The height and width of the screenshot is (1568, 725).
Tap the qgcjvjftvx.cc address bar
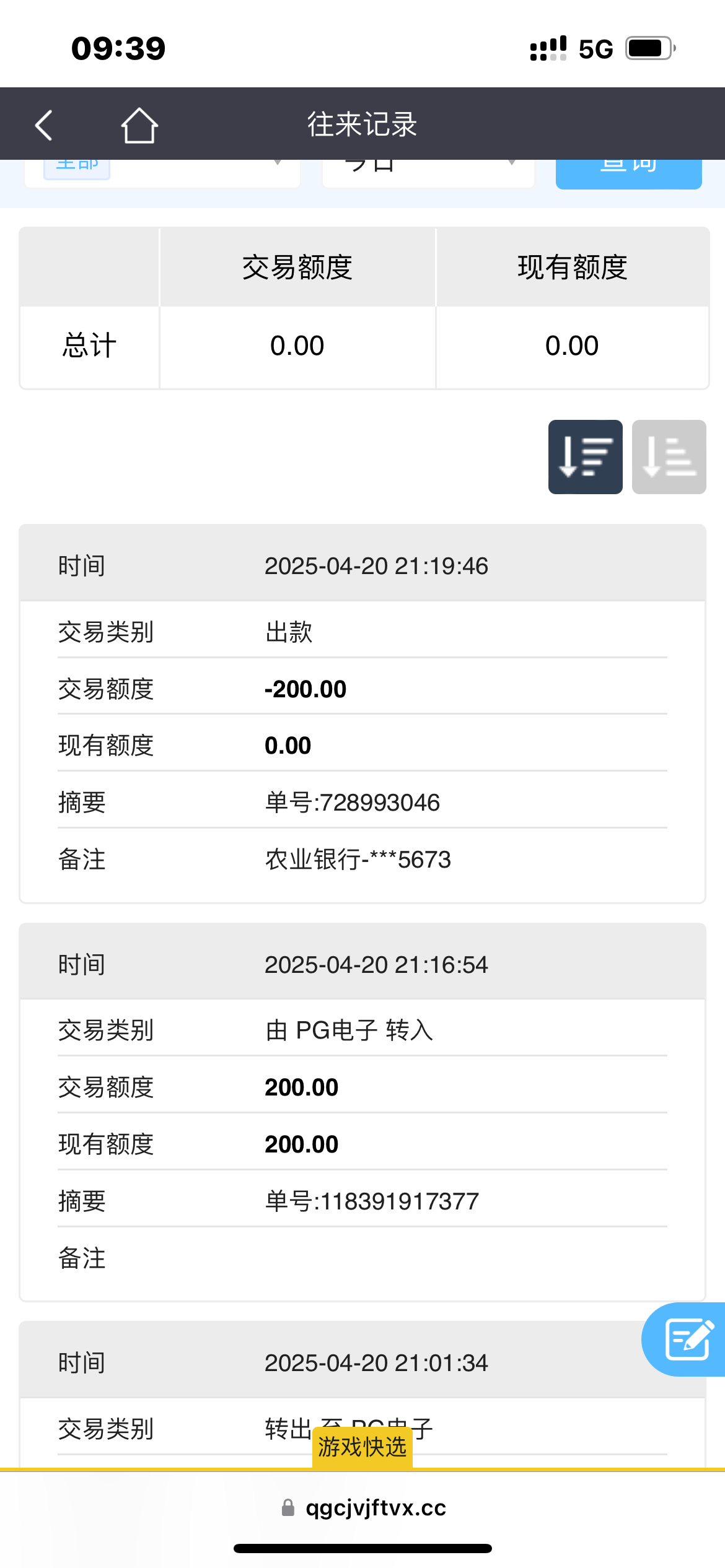click(x=363, y=1507)
